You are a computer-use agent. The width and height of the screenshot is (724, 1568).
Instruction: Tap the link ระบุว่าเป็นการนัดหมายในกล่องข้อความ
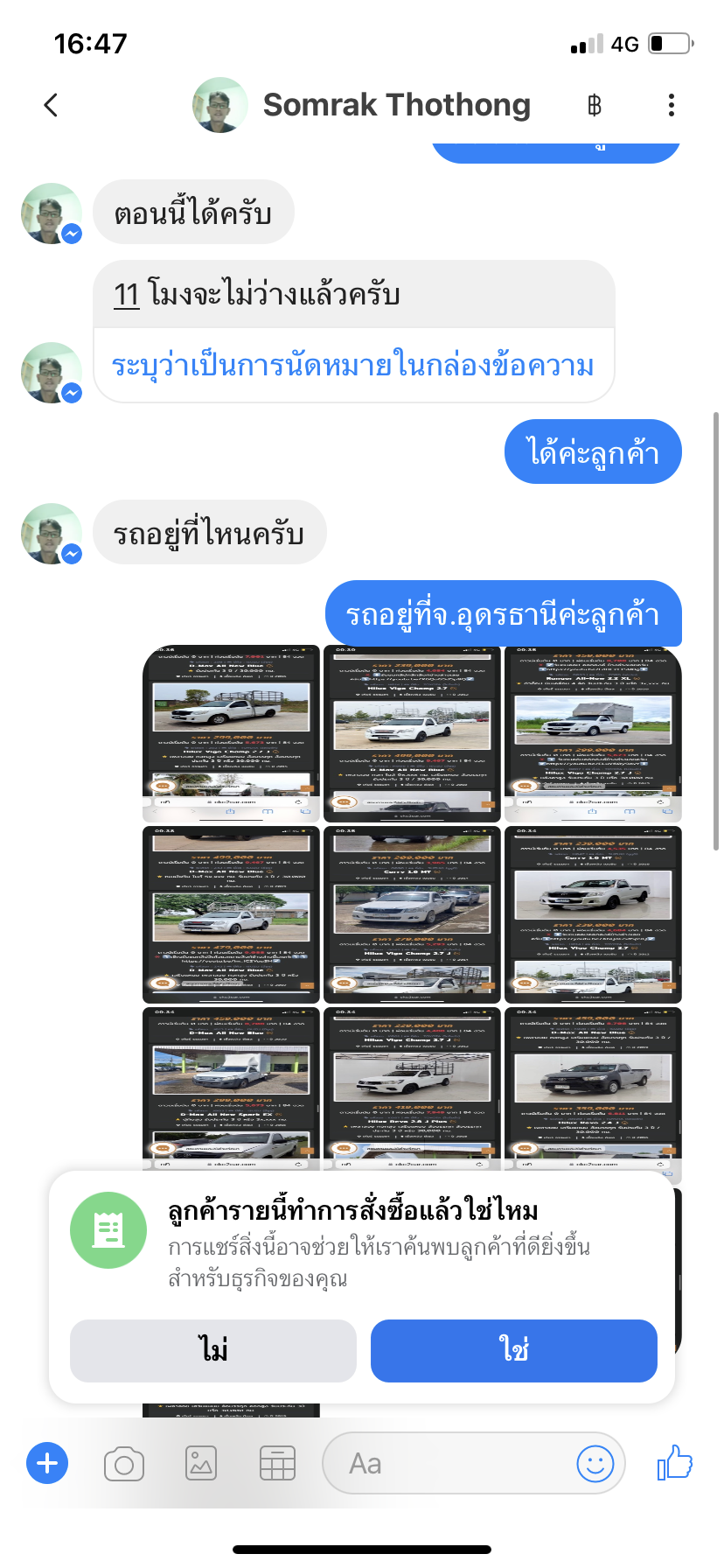coord(353,365)
